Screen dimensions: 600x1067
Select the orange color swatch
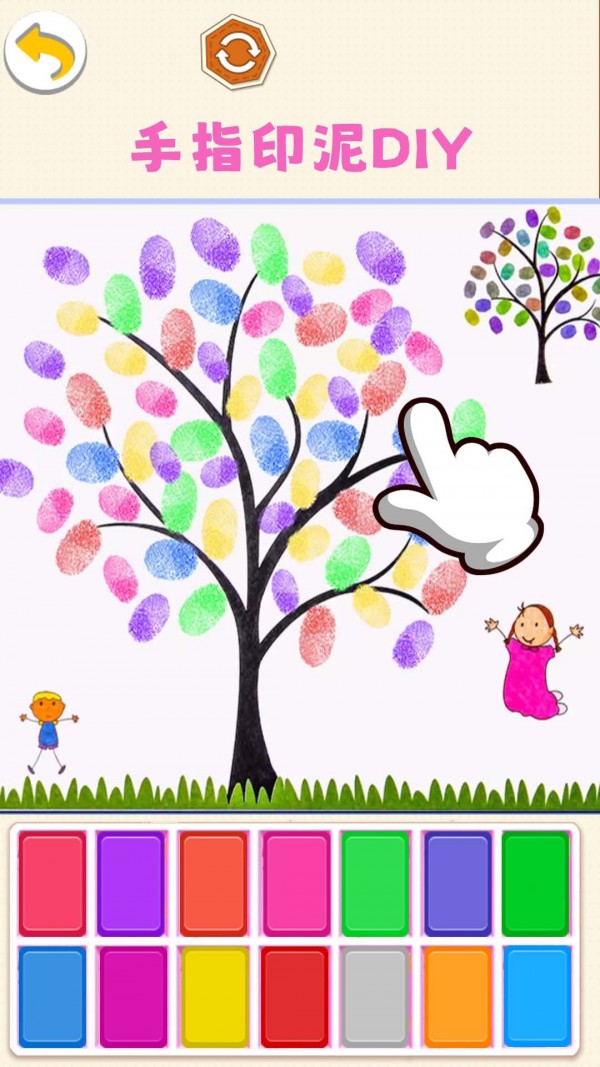point(457,997)
